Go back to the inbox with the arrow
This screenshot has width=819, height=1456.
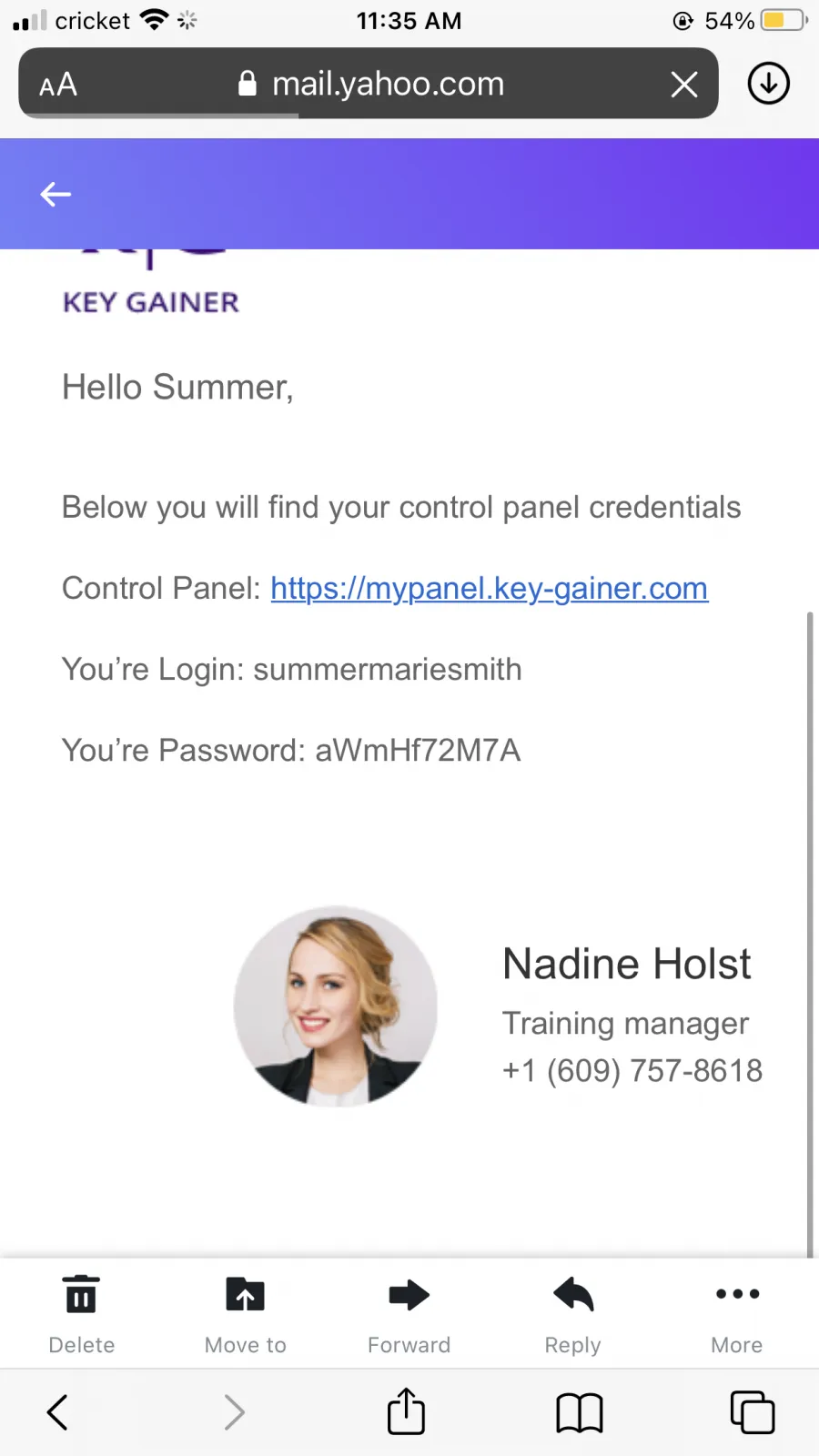coord(56,194)
